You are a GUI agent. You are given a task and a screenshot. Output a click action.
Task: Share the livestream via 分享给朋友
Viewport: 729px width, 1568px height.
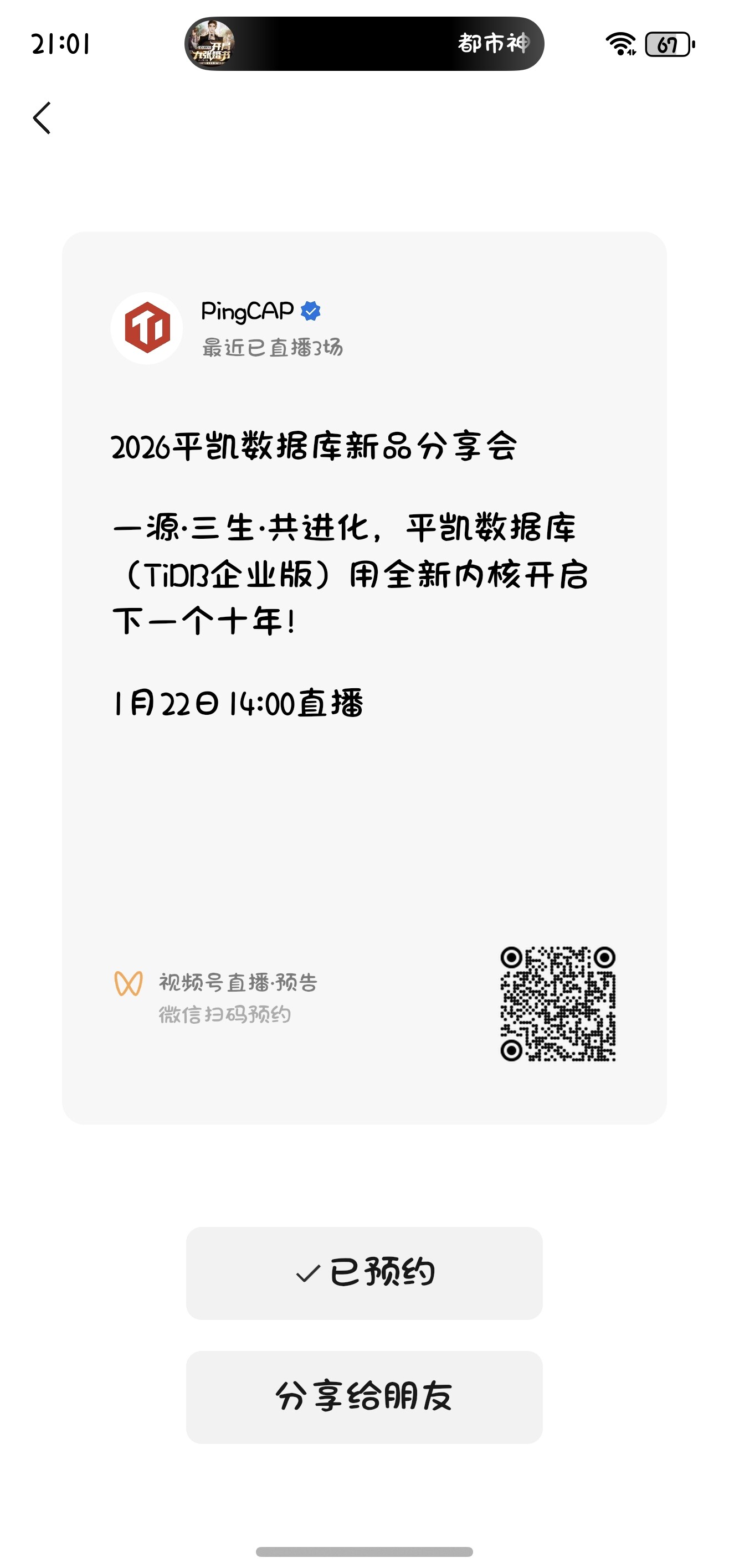[364, 1397]
